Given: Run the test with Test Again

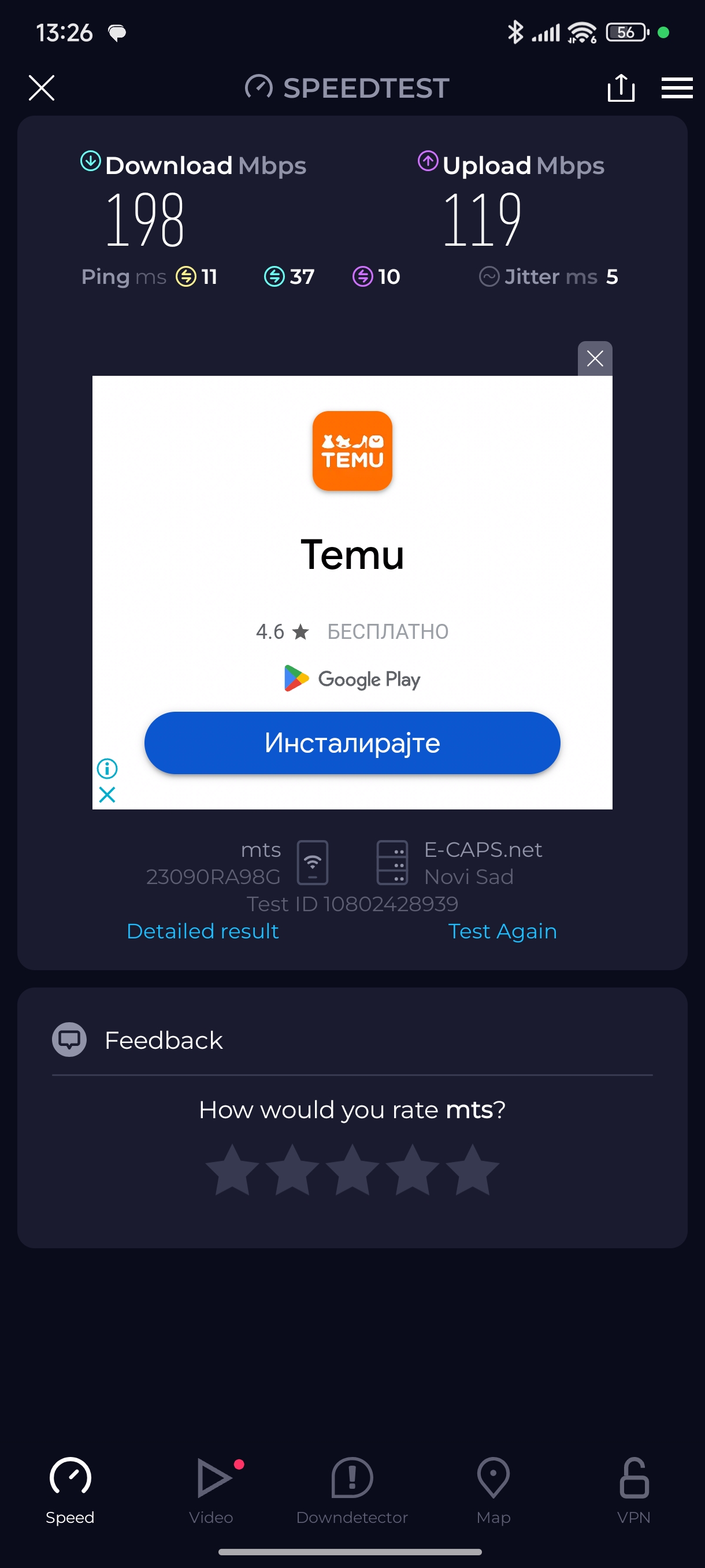Looking at the screenshot, I should (502, 931).
